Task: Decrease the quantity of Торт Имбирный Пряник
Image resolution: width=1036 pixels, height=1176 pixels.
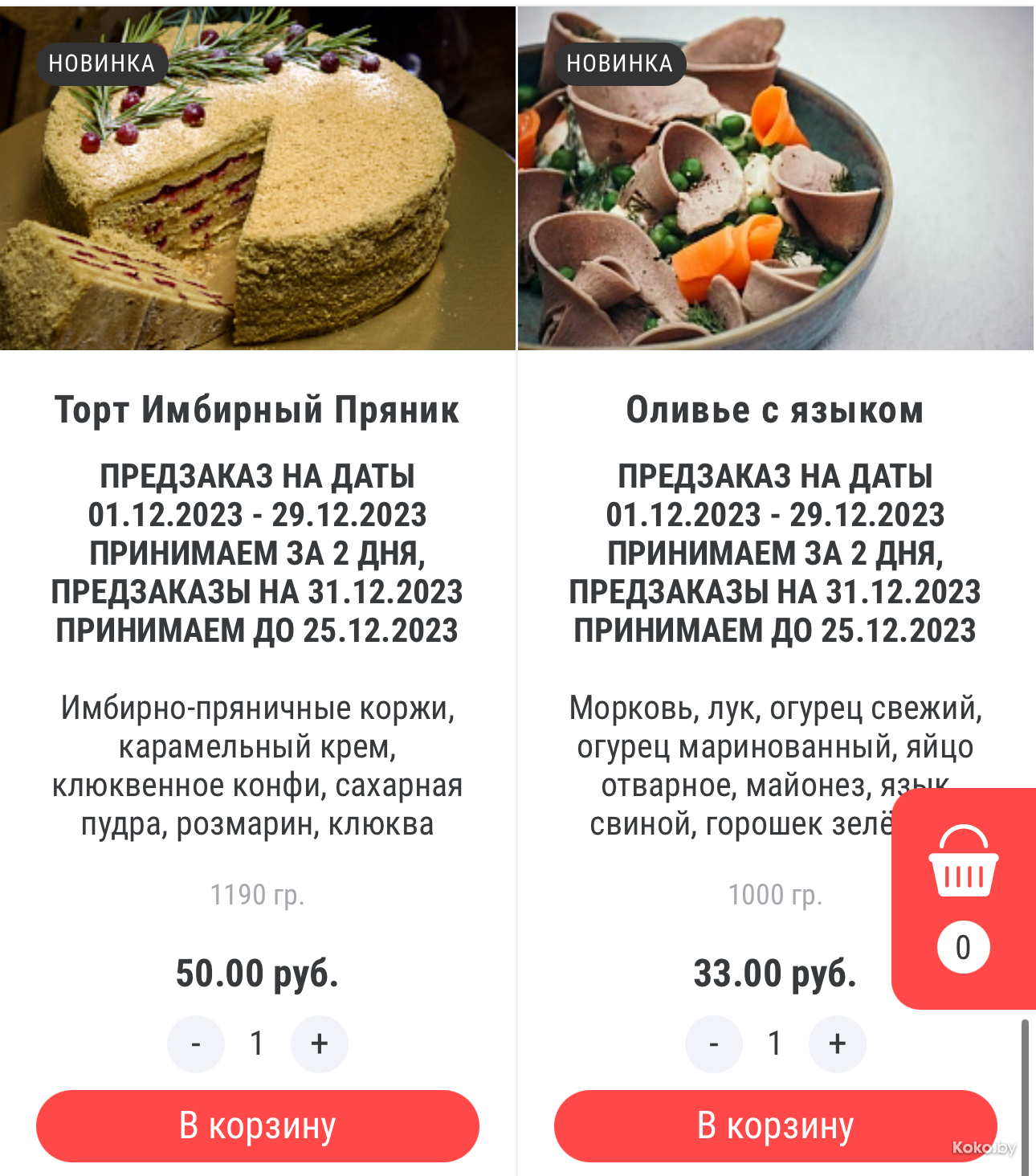Action: pyautogui.click(x=196, y=1043)
